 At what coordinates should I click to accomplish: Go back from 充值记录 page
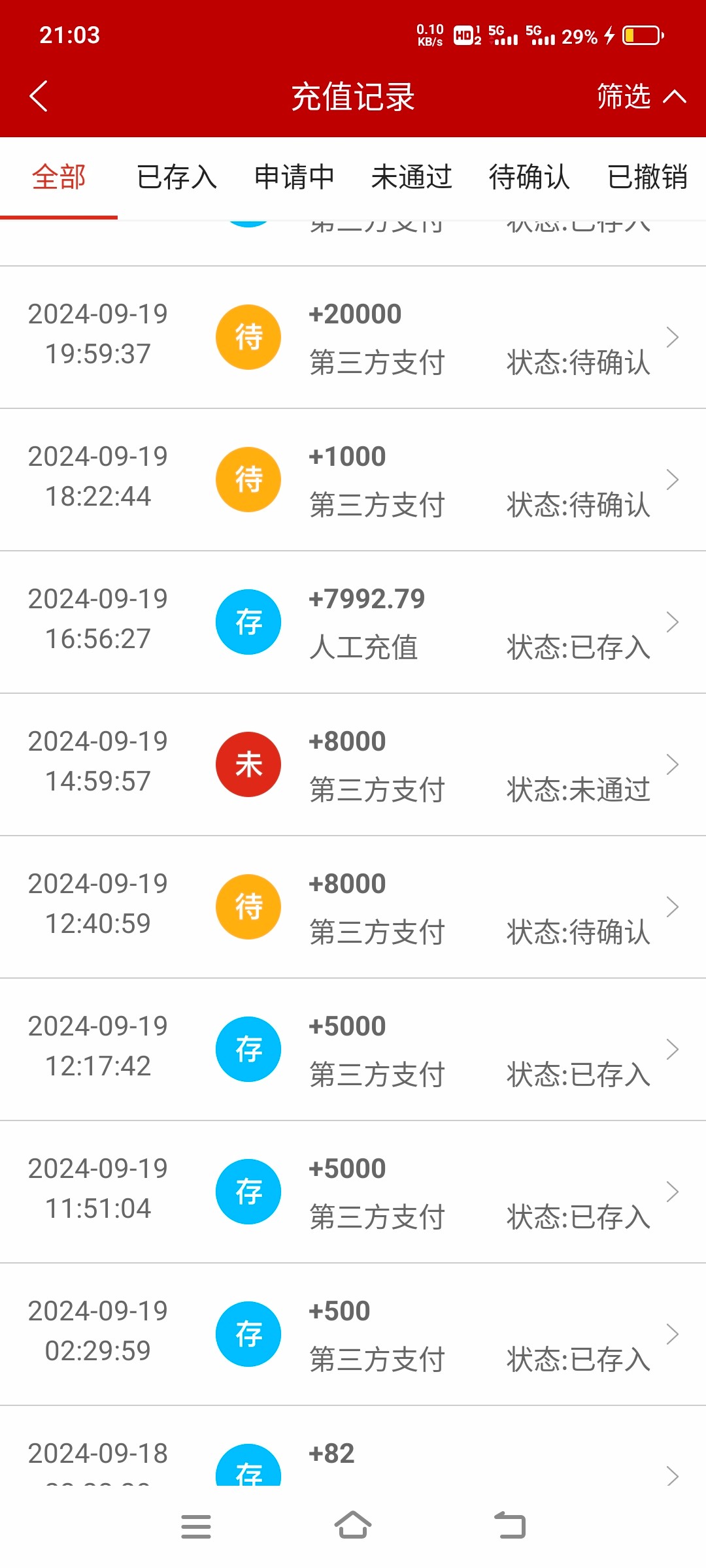pos(39,97)
